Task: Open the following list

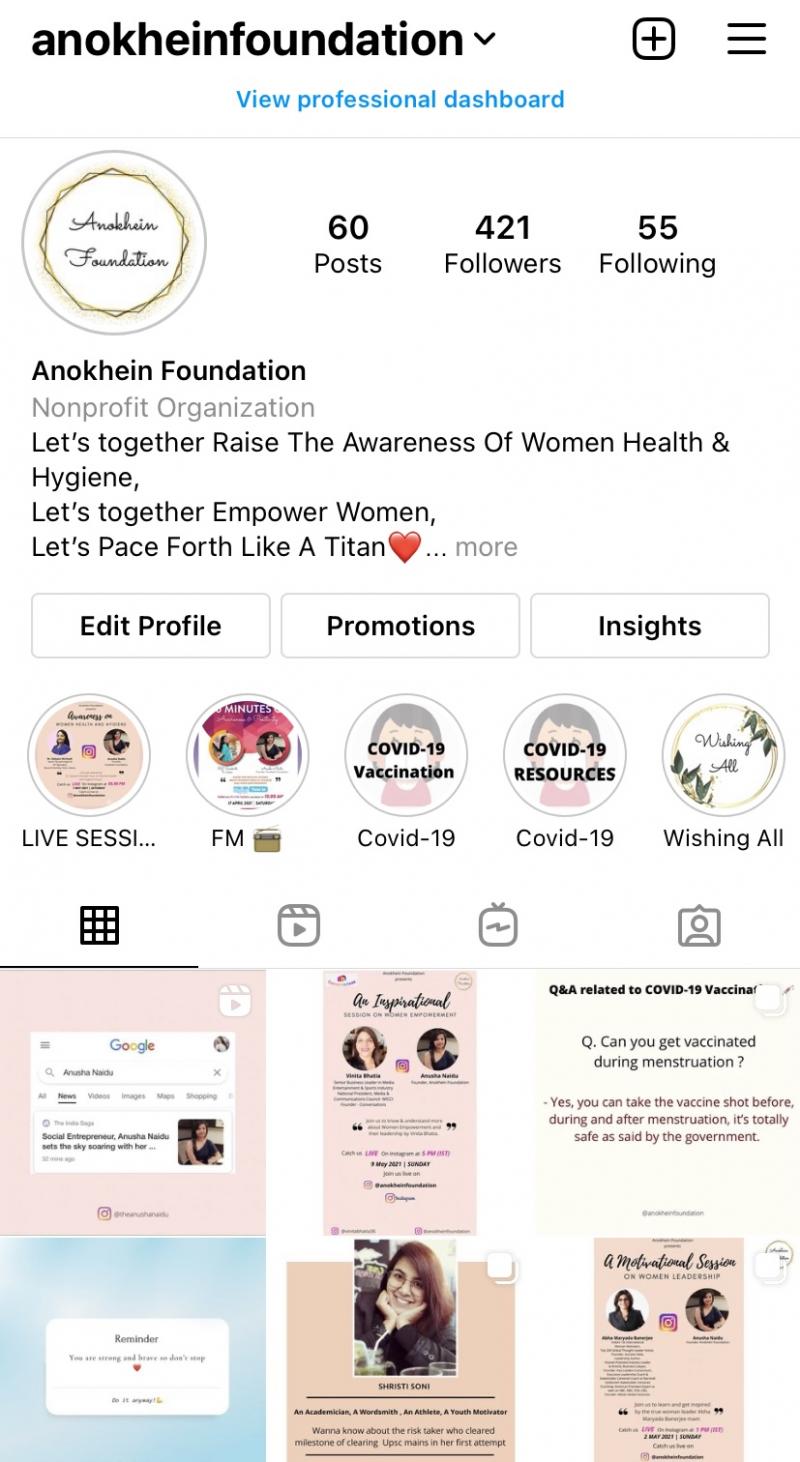Action: (657, 244)
